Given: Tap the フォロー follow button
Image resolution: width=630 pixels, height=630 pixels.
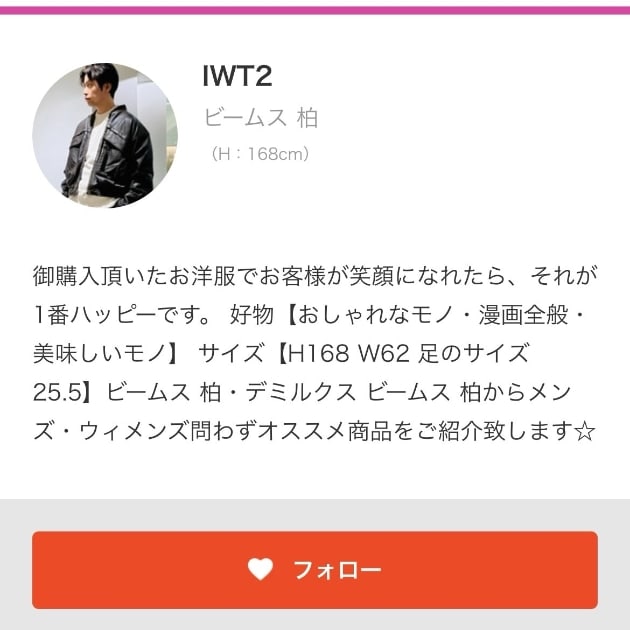Looking at the screenshot, I should coord(314,570).
